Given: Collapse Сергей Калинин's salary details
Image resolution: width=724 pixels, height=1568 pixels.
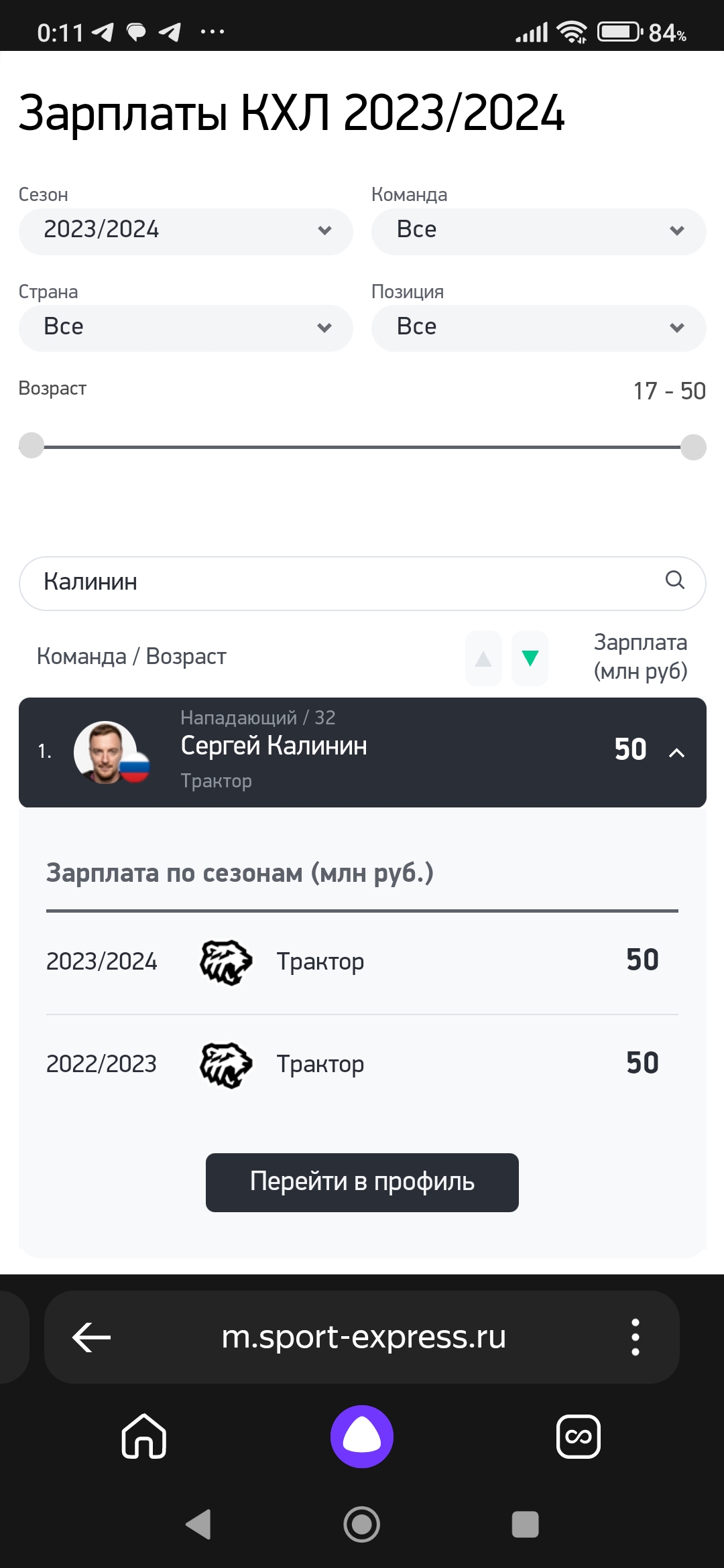Looking at the screenshot, I should [x=676, y=753].
